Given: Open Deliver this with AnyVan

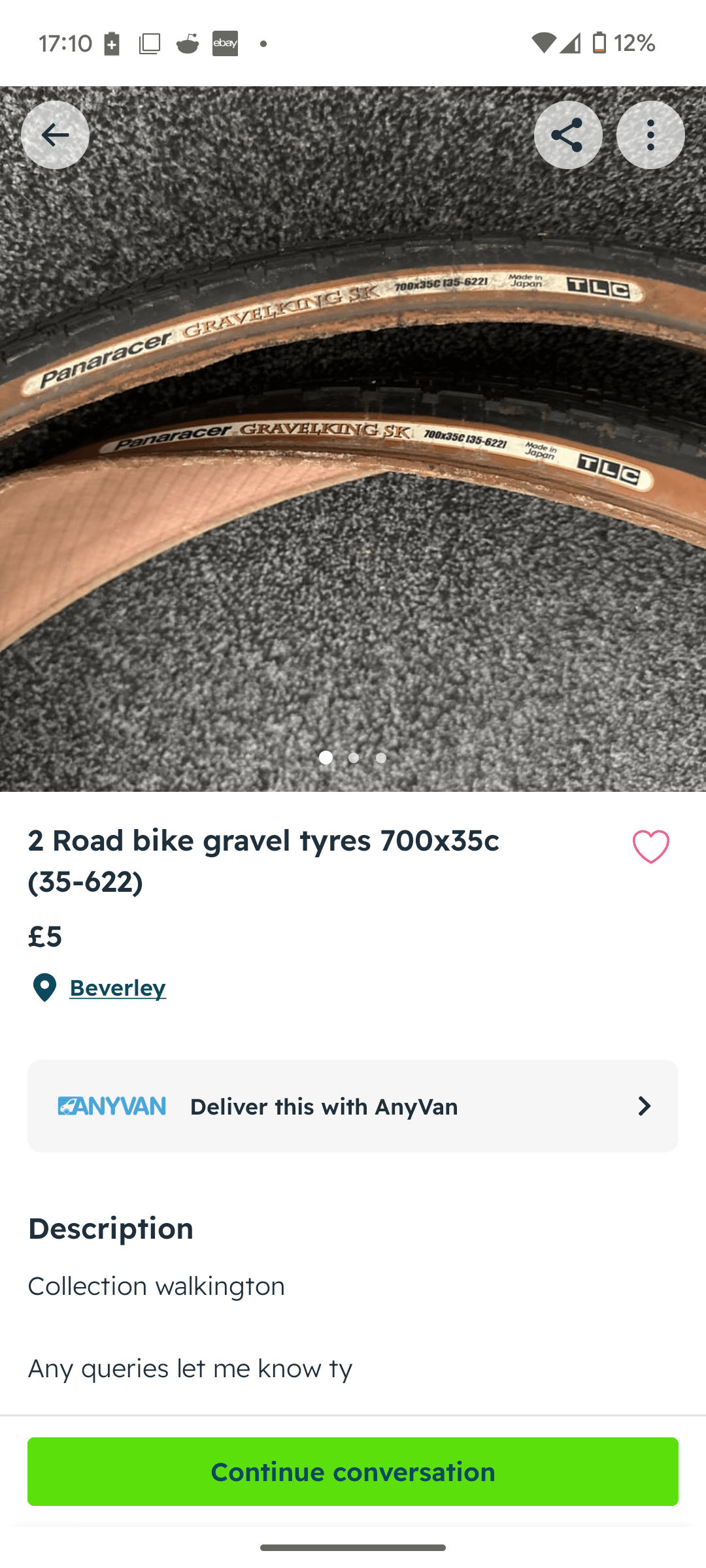Looking at the screenshot, I should click(353, 1106).
